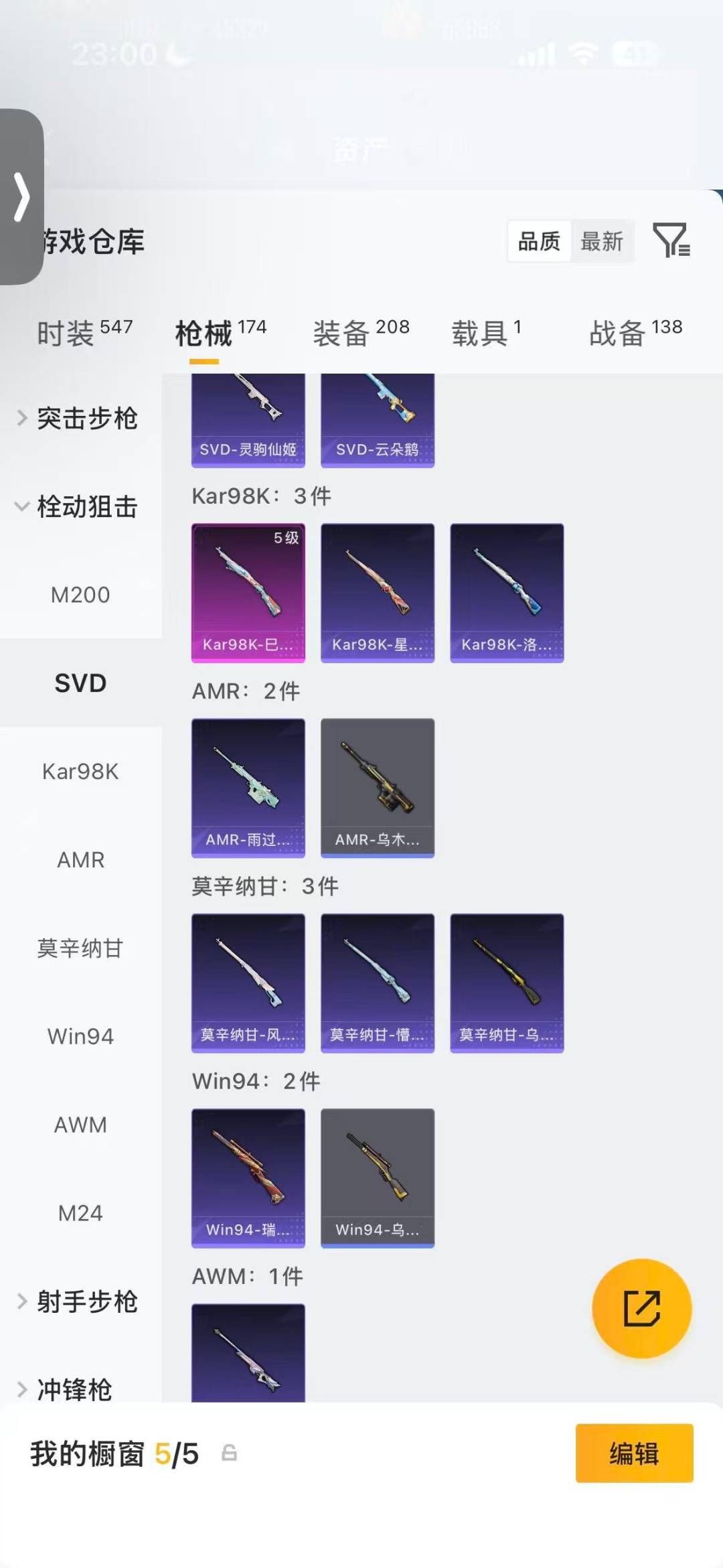Select the SVD category in sidebar
Viewport: 723px width, 1568px height.
(81, 683)
